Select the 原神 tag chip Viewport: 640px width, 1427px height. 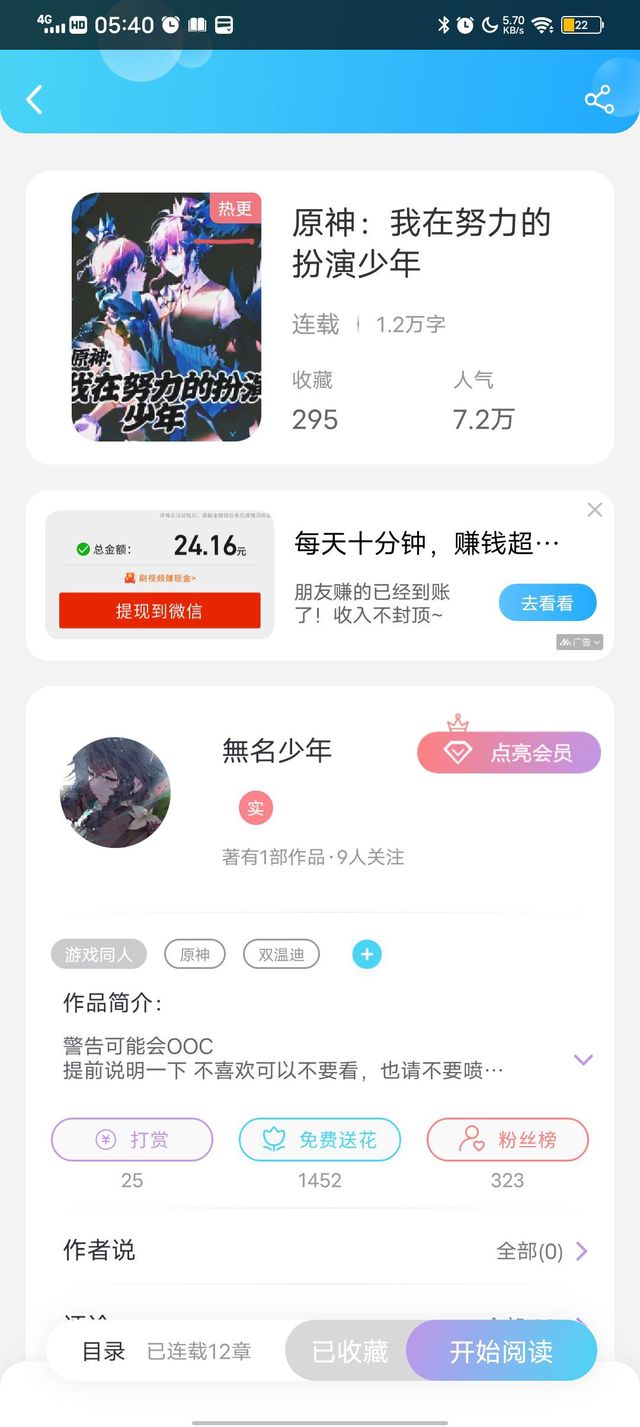point(195,954)
